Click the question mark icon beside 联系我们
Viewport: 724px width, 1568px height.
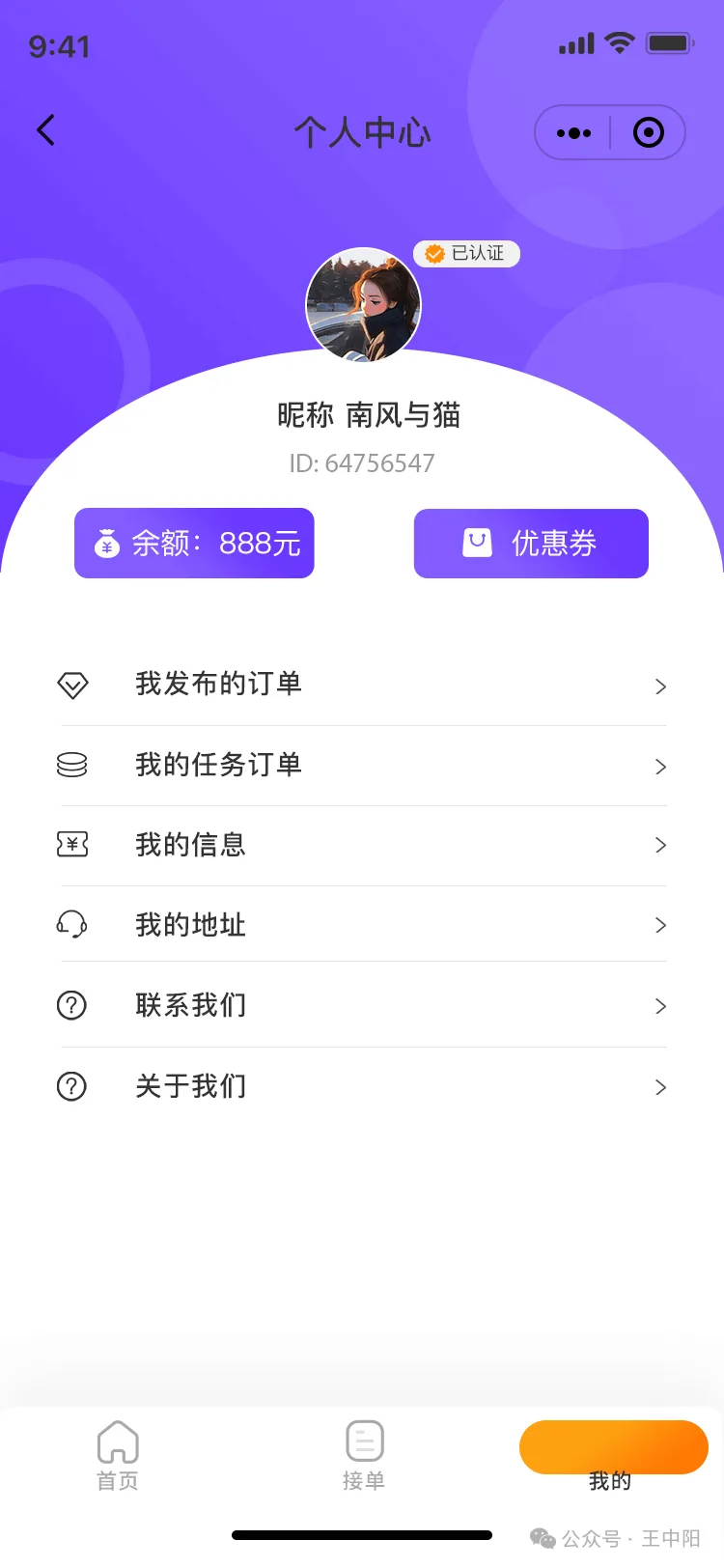(72, 1006)
